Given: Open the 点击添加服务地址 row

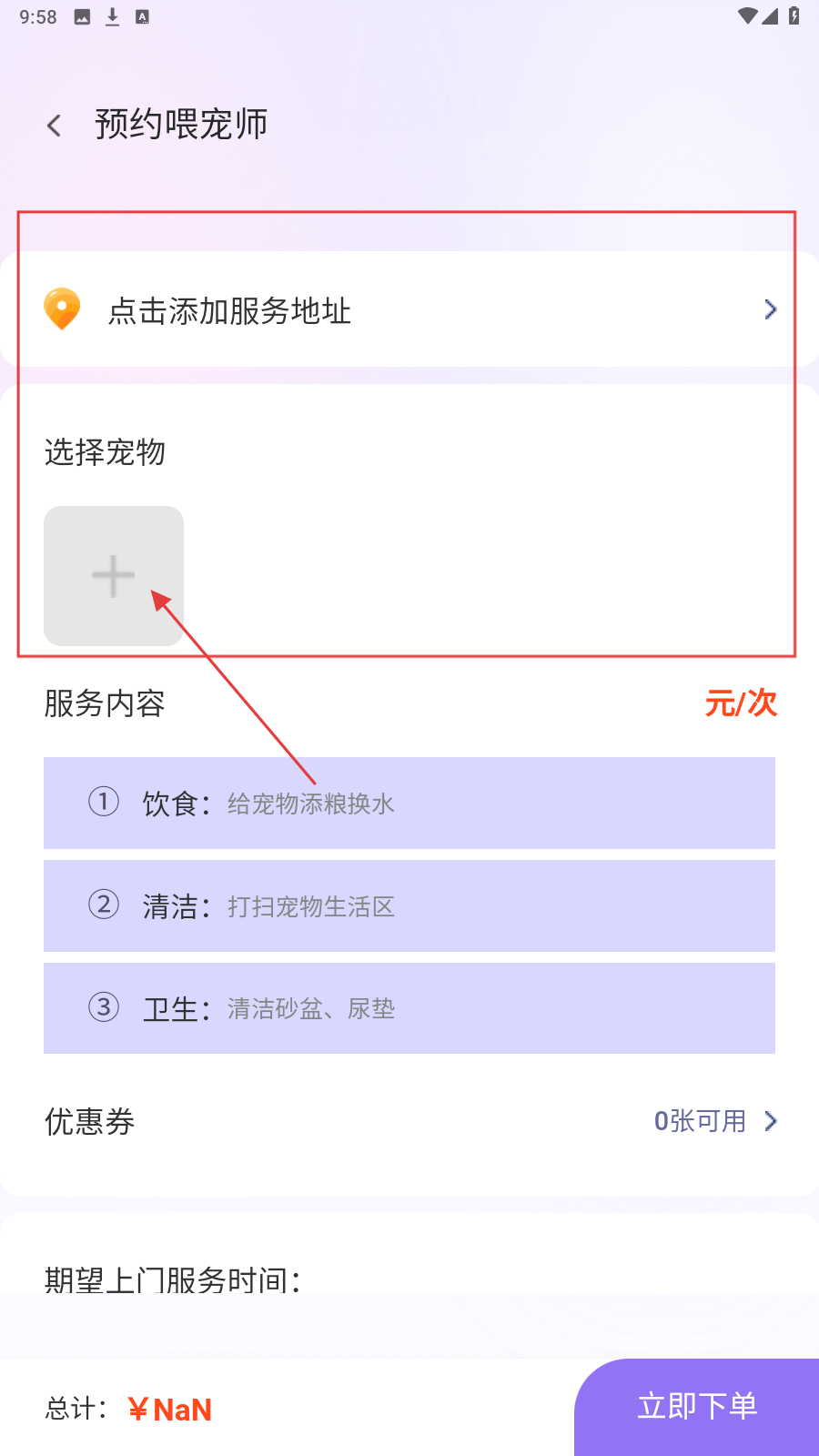Looking at the screenshot, I should (x=409, y=310).
